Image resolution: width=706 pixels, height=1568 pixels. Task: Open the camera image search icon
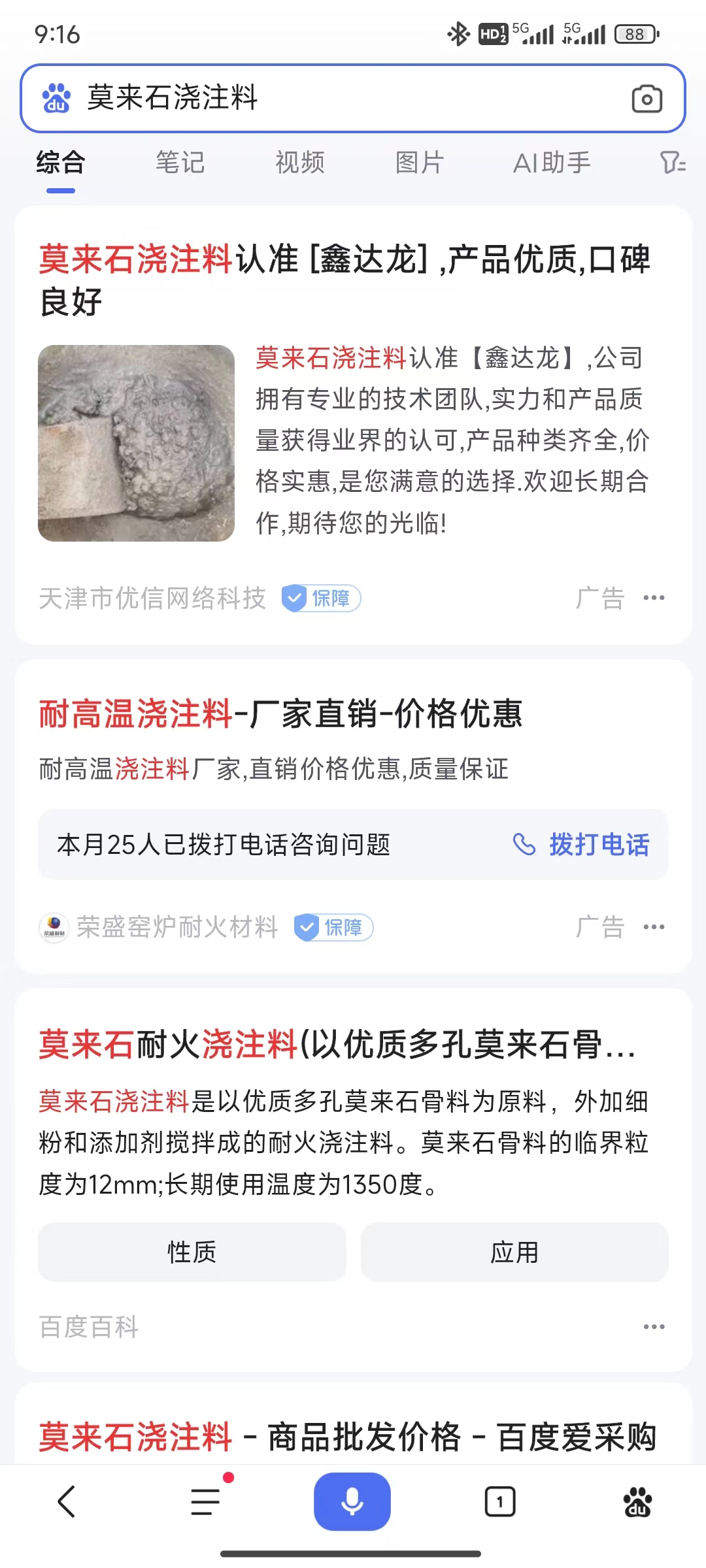(x=647, y=99)
